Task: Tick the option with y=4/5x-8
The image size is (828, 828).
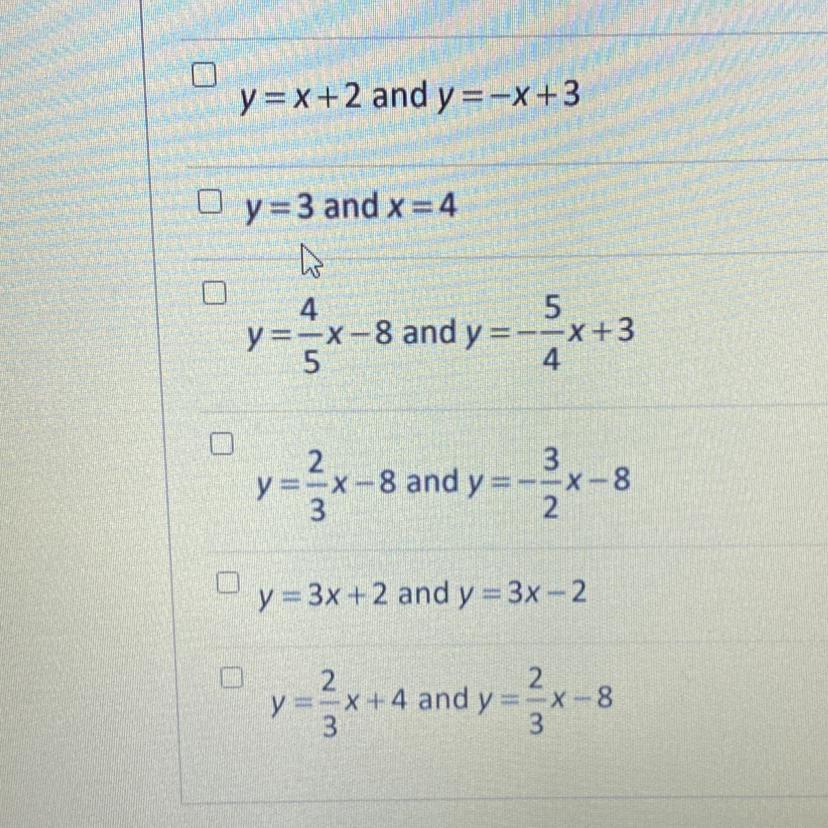Action: click(x=213, y=294)
